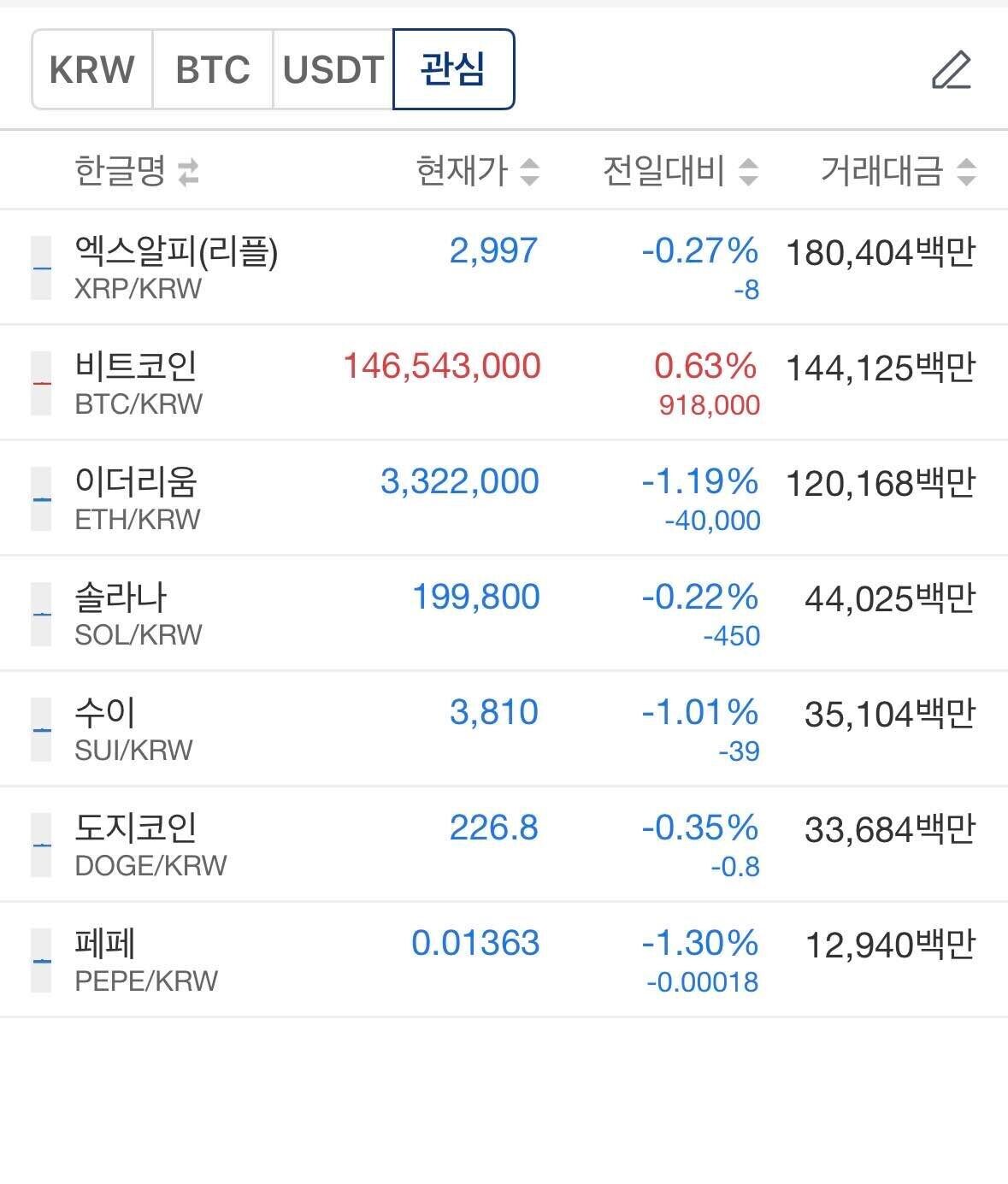
Task: Switch to the USDT market tab
Action: pyautogui.click(x=332, y=69)
